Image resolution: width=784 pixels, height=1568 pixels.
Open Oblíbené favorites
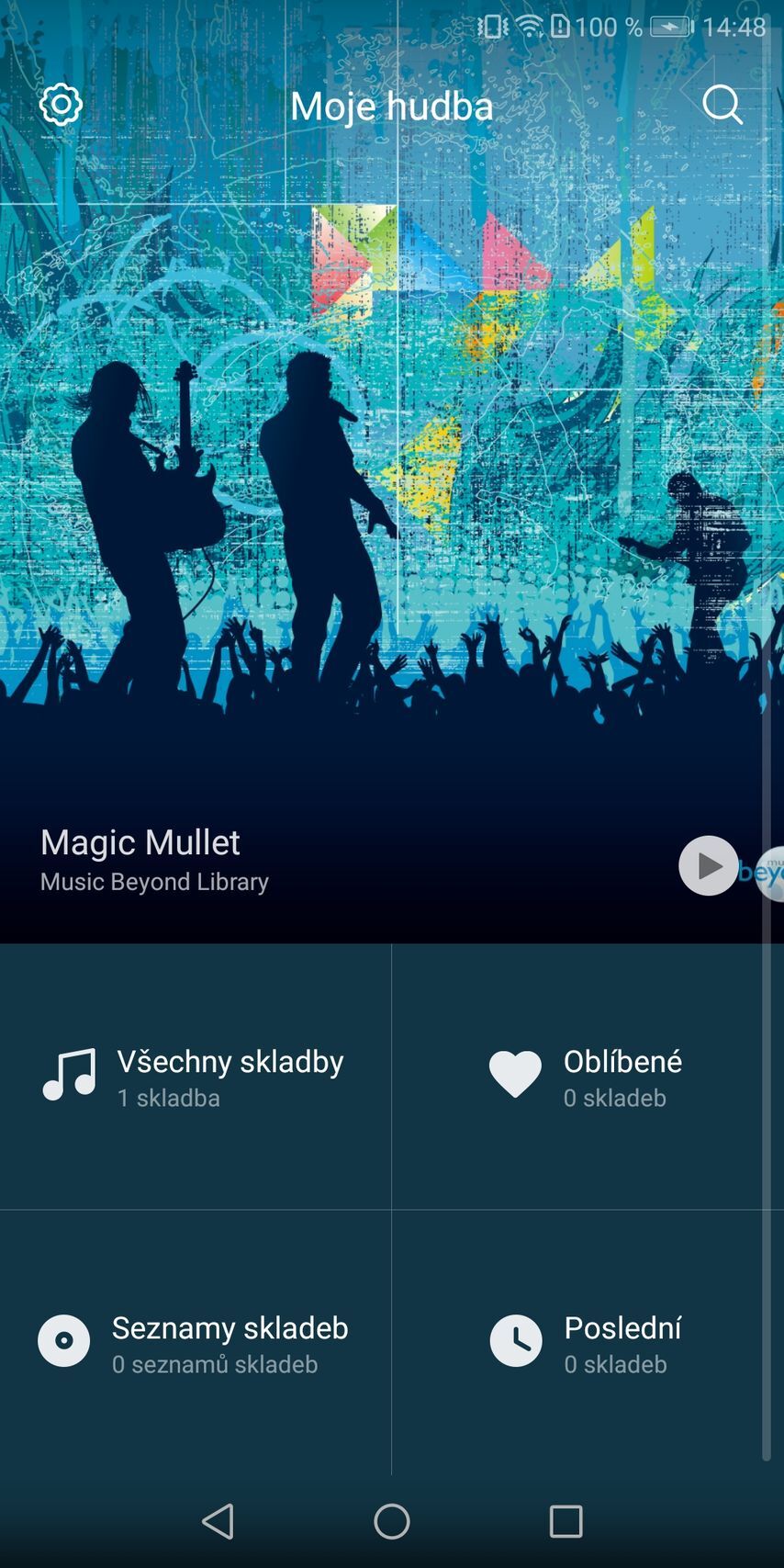tap(588, 1077)
